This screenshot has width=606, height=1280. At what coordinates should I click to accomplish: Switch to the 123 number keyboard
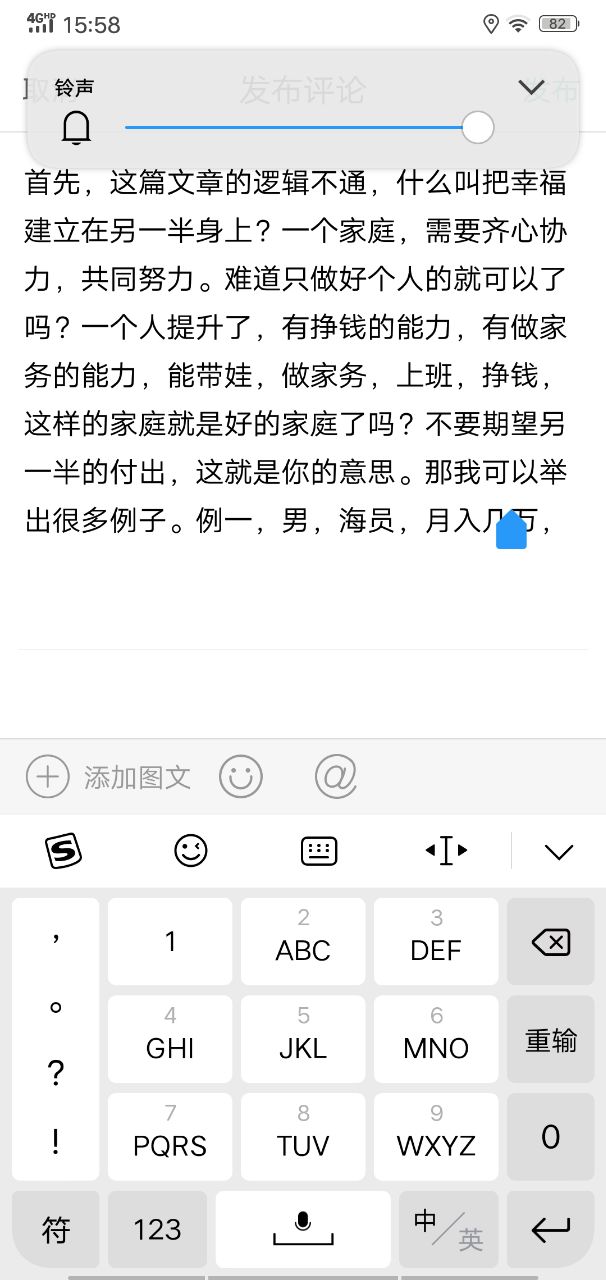(x=157, y=1229)
